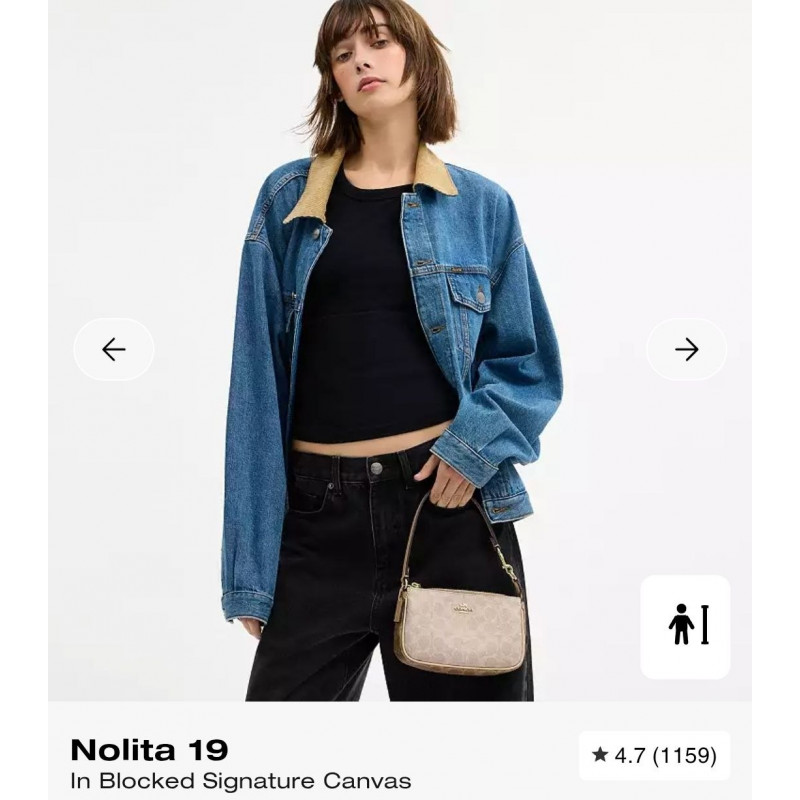Show the next product image
This screenshot has width=800, height=800.
(686, 349)
